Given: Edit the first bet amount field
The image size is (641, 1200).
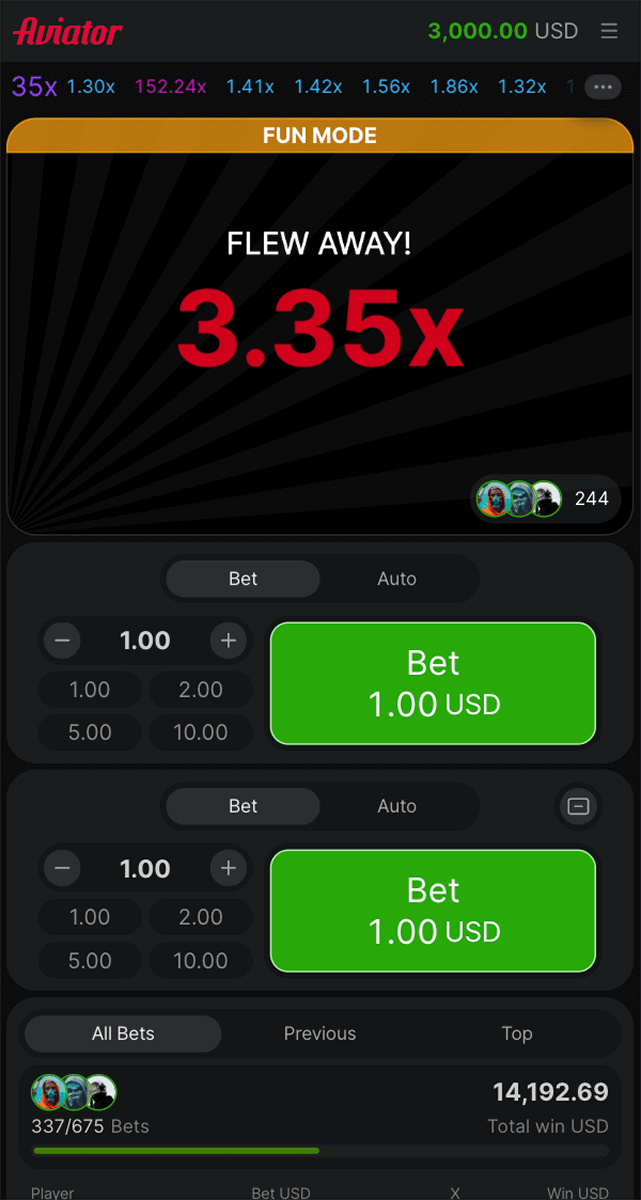Looking at the screenshot, I should point(145,641).
